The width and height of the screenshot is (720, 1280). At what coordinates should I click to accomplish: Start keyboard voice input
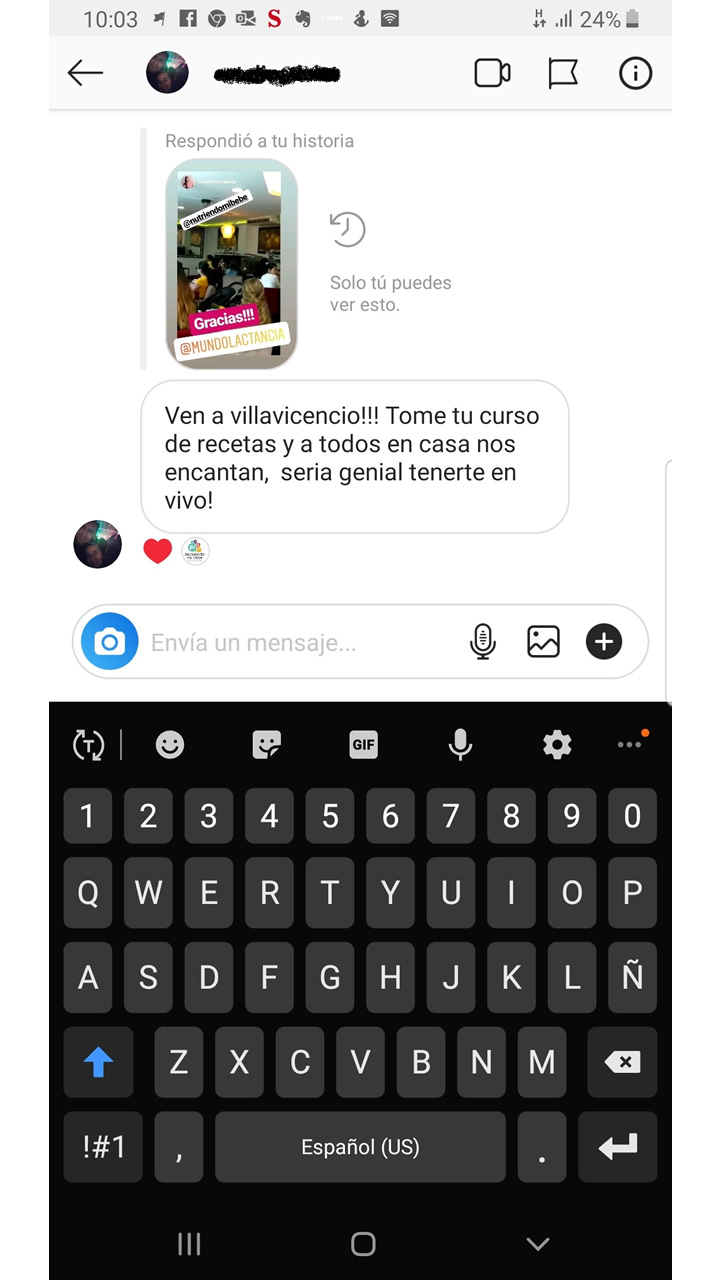pos(460,744)
